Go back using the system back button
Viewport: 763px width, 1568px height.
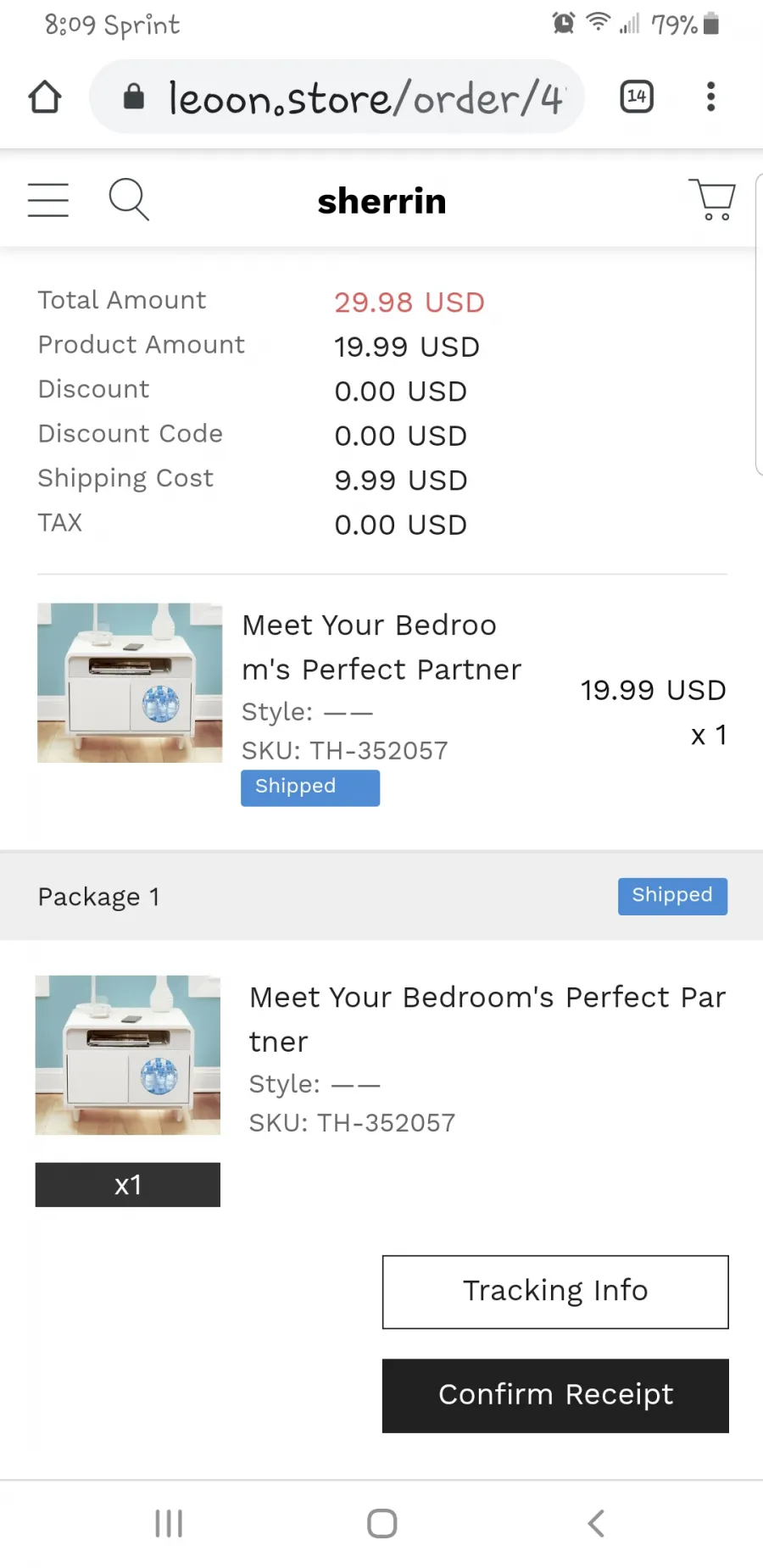point(596,1523)
